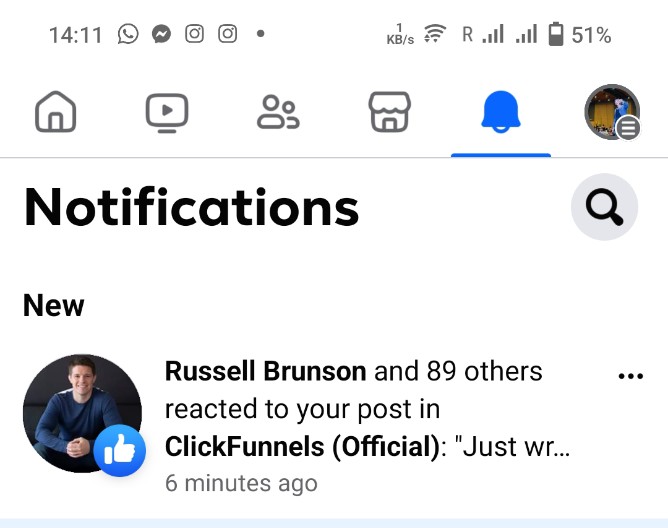Search notifications with the magnifier icon
This screenshot has width=668, height=528.
pyautogui.click(x=604, y=207)
